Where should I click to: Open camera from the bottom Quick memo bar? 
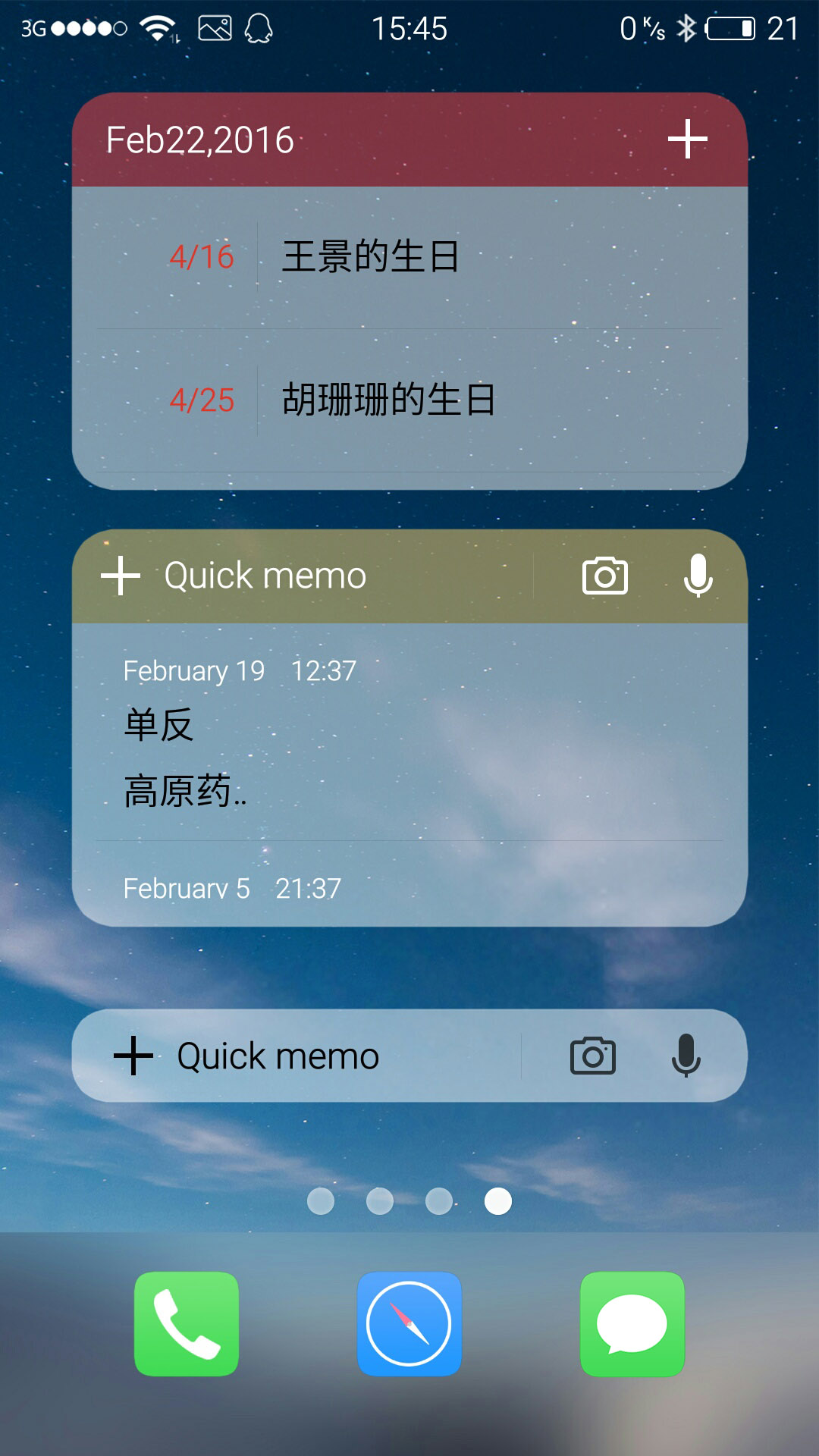(592, 1056)
